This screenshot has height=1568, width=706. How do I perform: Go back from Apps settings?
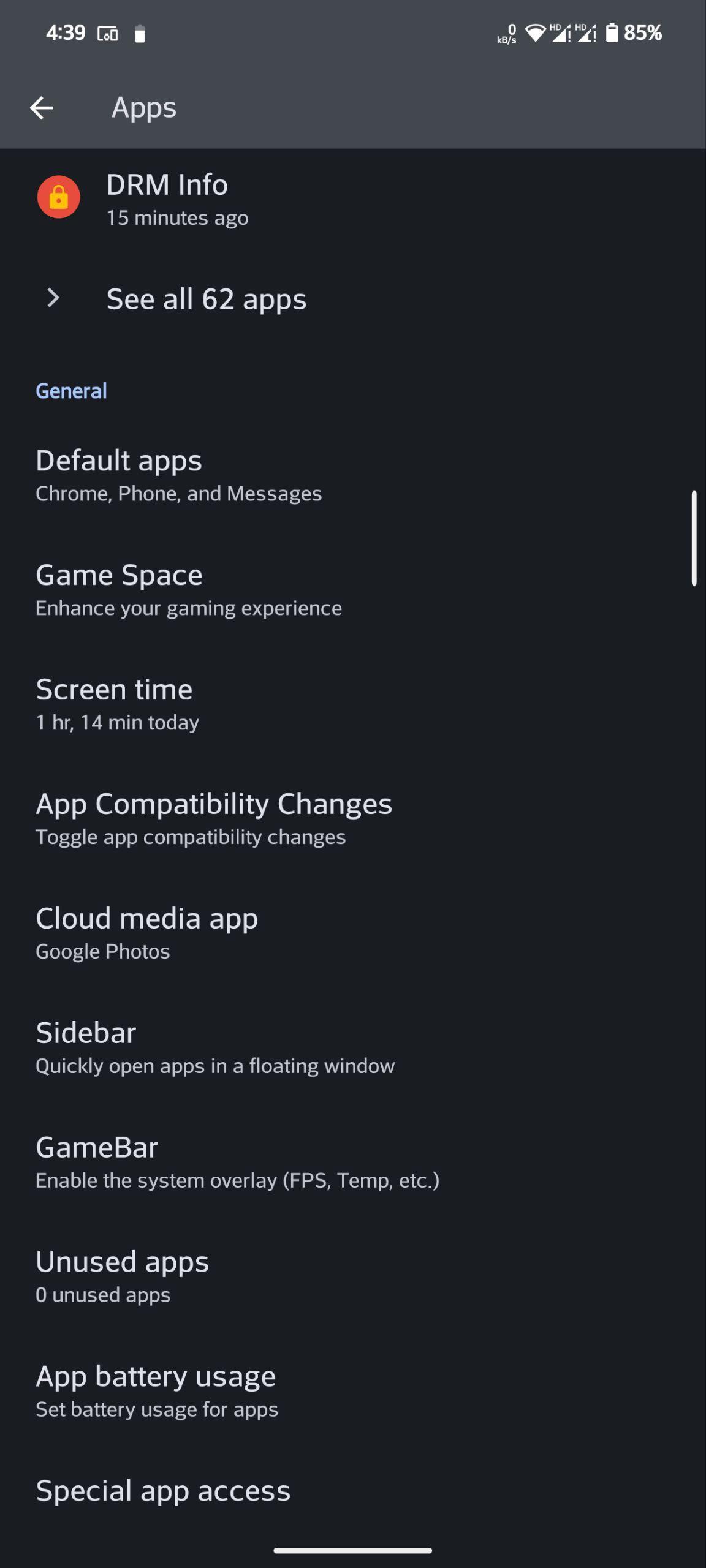tap(42, 108)
